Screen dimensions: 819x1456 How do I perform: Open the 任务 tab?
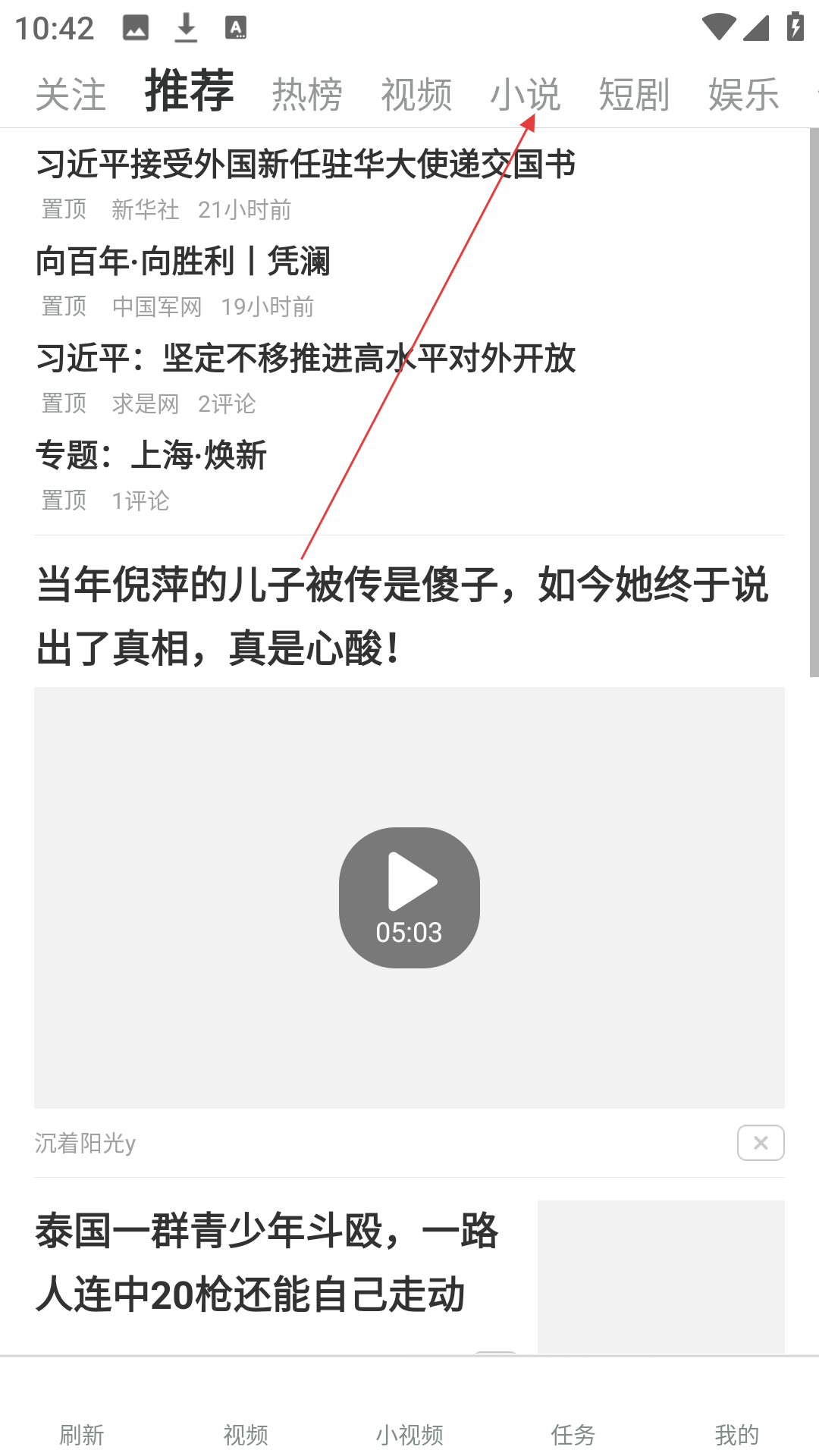[x=573, y=1434]
